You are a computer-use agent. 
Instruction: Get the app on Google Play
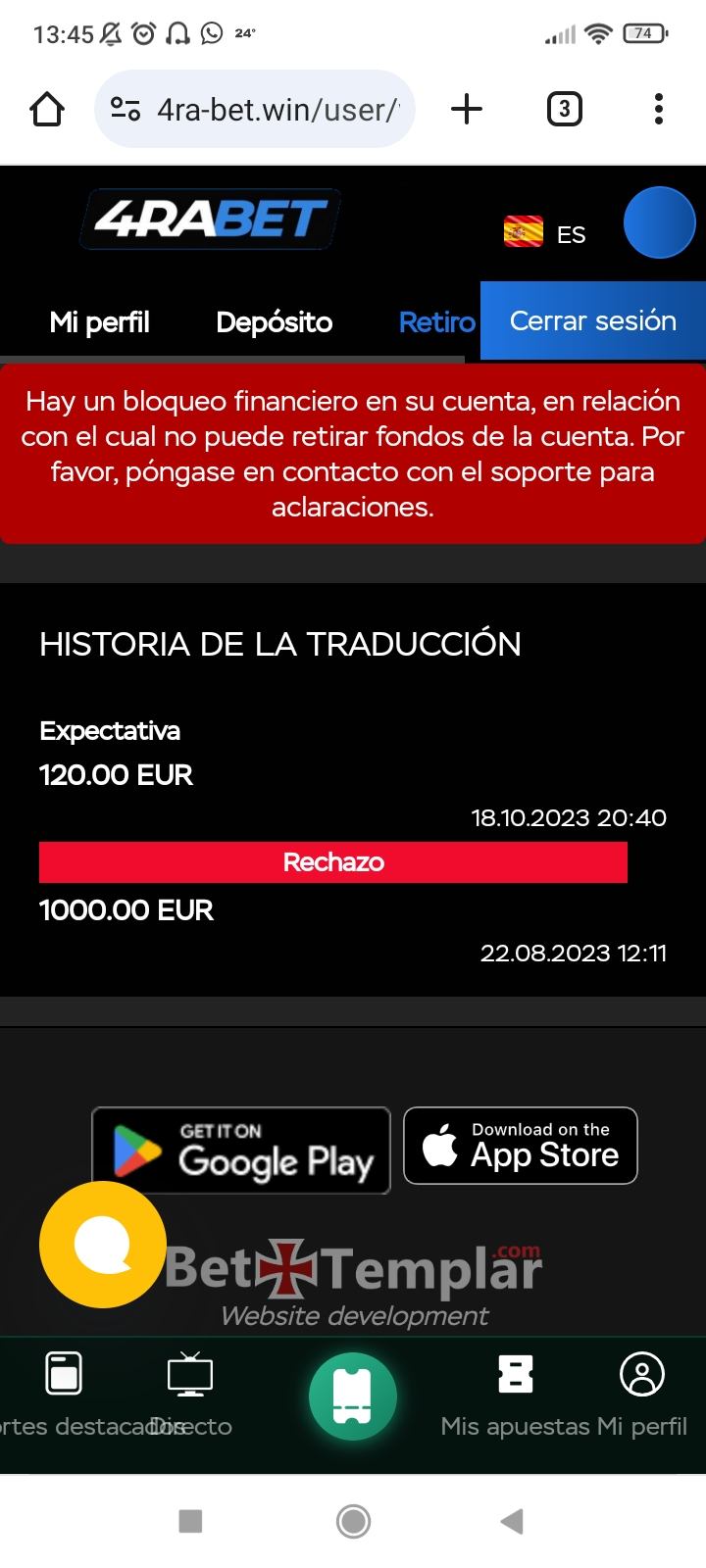pos(241,1151)
